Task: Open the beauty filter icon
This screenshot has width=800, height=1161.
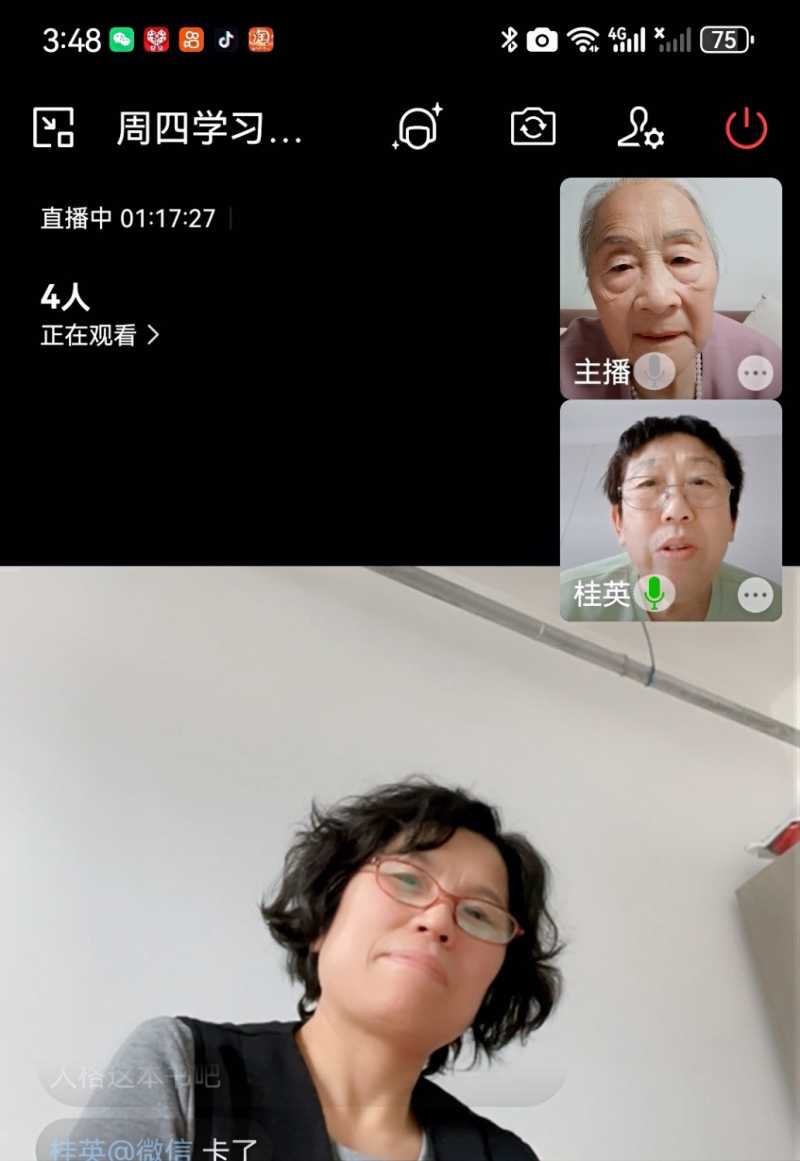Action: 420,128
